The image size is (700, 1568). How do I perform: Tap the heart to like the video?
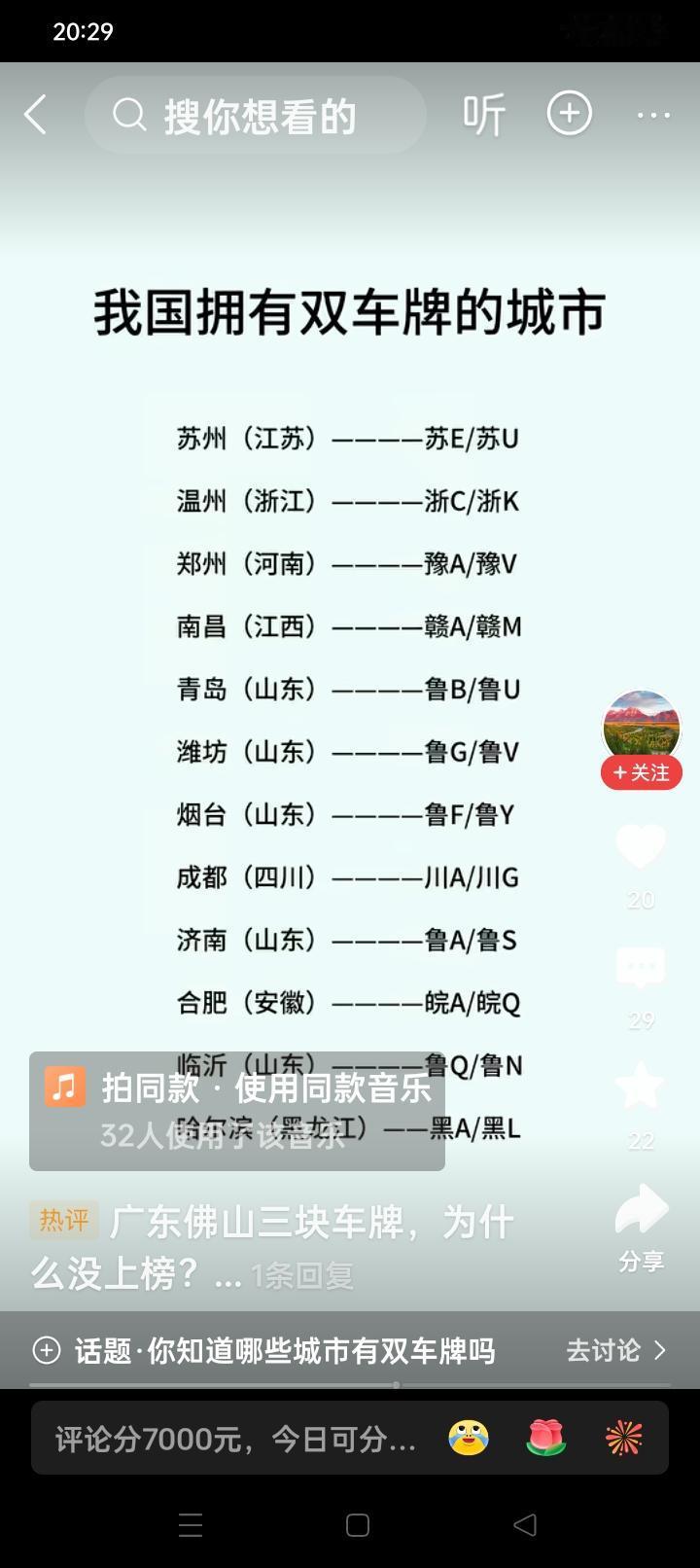click(640, 844)
